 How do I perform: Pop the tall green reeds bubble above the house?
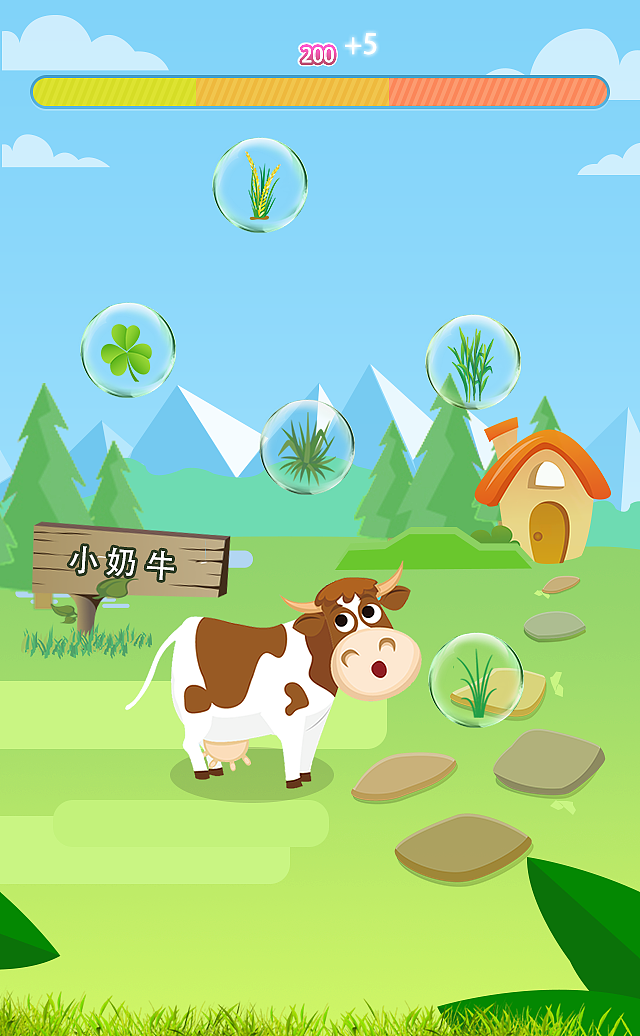point(473,362)
